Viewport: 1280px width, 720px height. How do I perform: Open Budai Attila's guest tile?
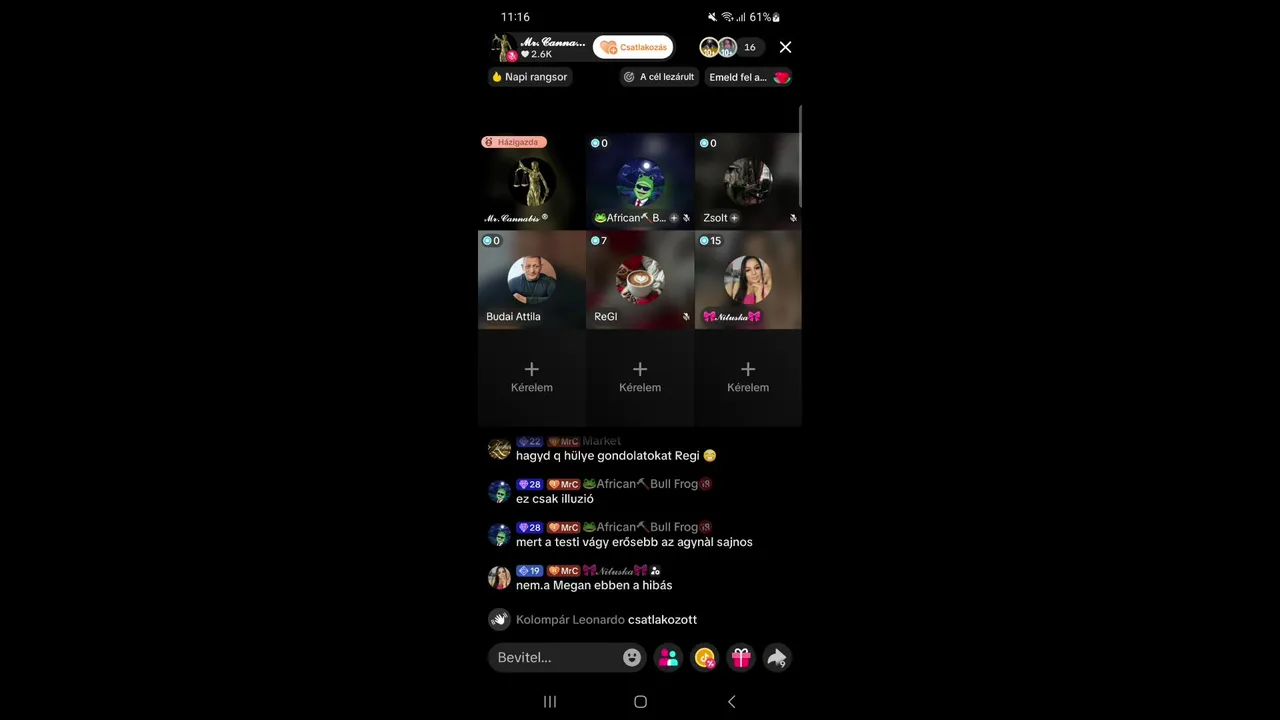tap(531, 279)
